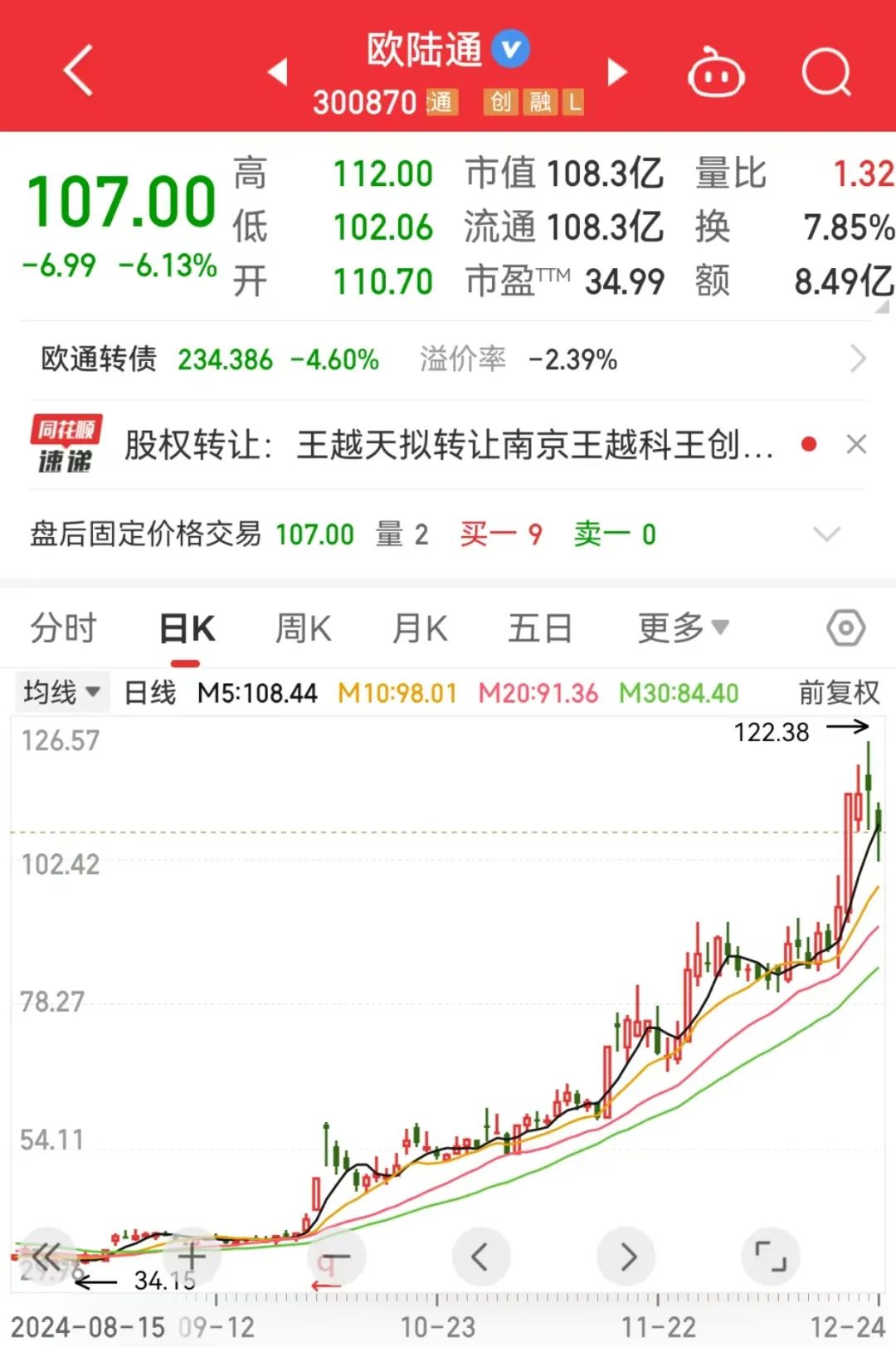Open the 欧通转债 convertible bond row
The width and height of the screenshot is (896, 1347).
click(x=448, y=359)
